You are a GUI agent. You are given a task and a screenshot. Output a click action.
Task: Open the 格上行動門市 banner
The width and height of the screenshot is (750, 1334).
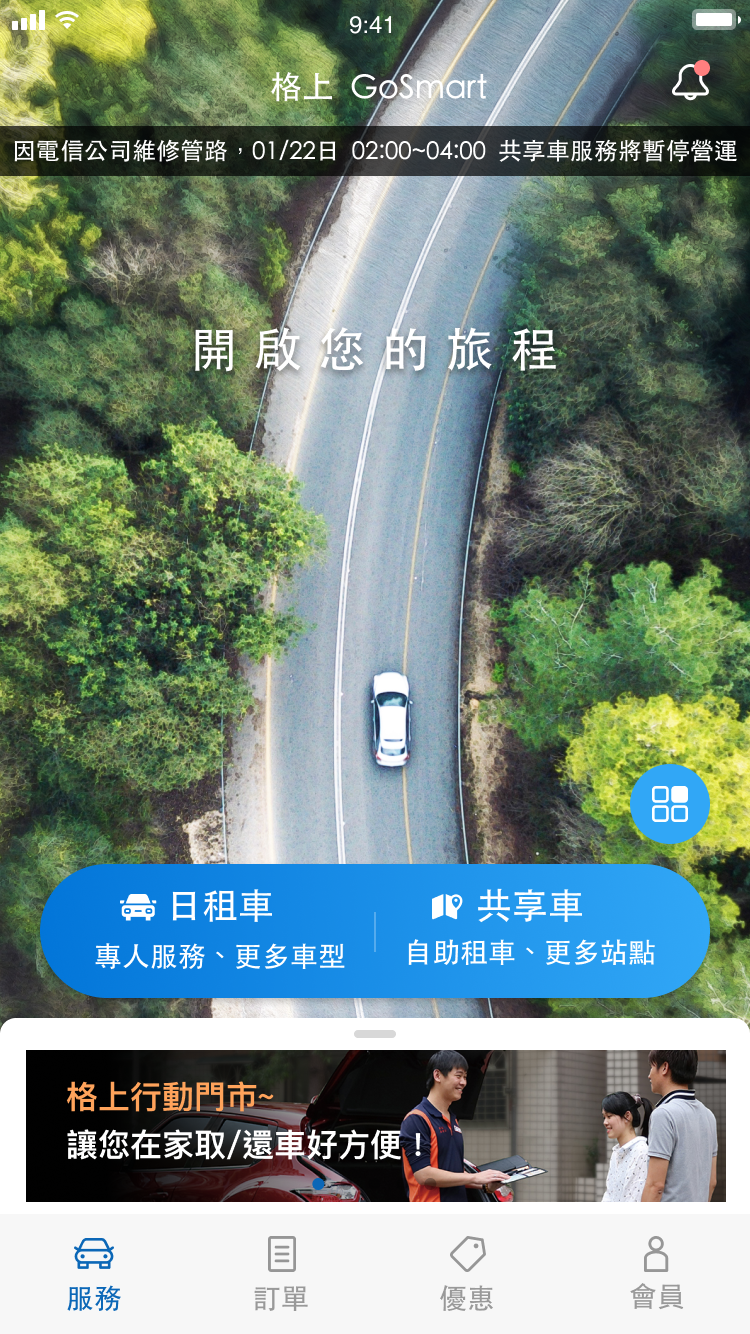pyautogui.click(x=375, y=1125)
